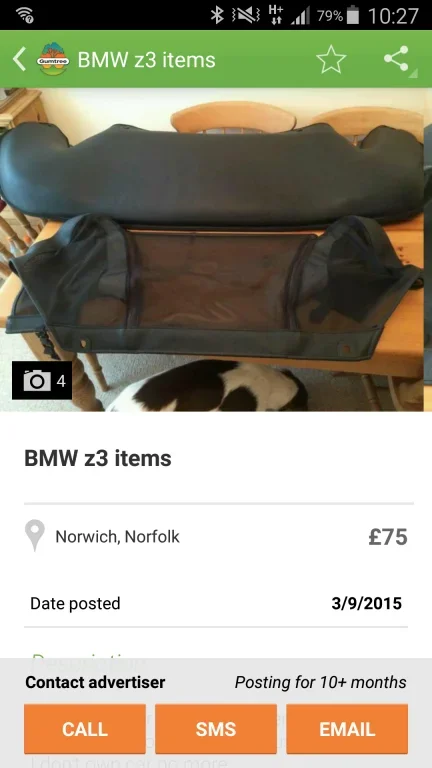The height and width of the screenshot is (768, 432).
Task: Send an SMS to the advertiser
Action: point(216,729)
